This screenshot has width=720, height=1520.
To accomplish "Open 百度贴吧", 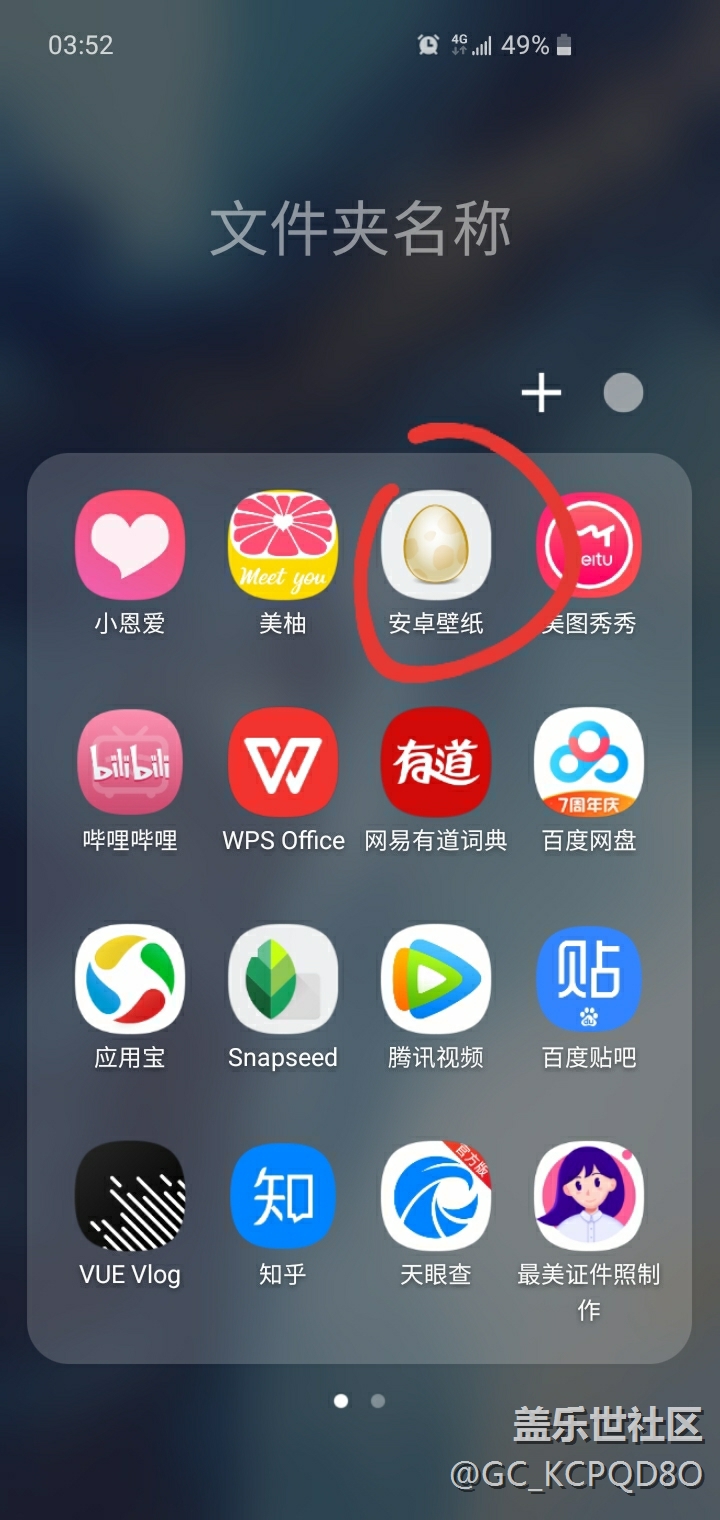I will (589, 980).
